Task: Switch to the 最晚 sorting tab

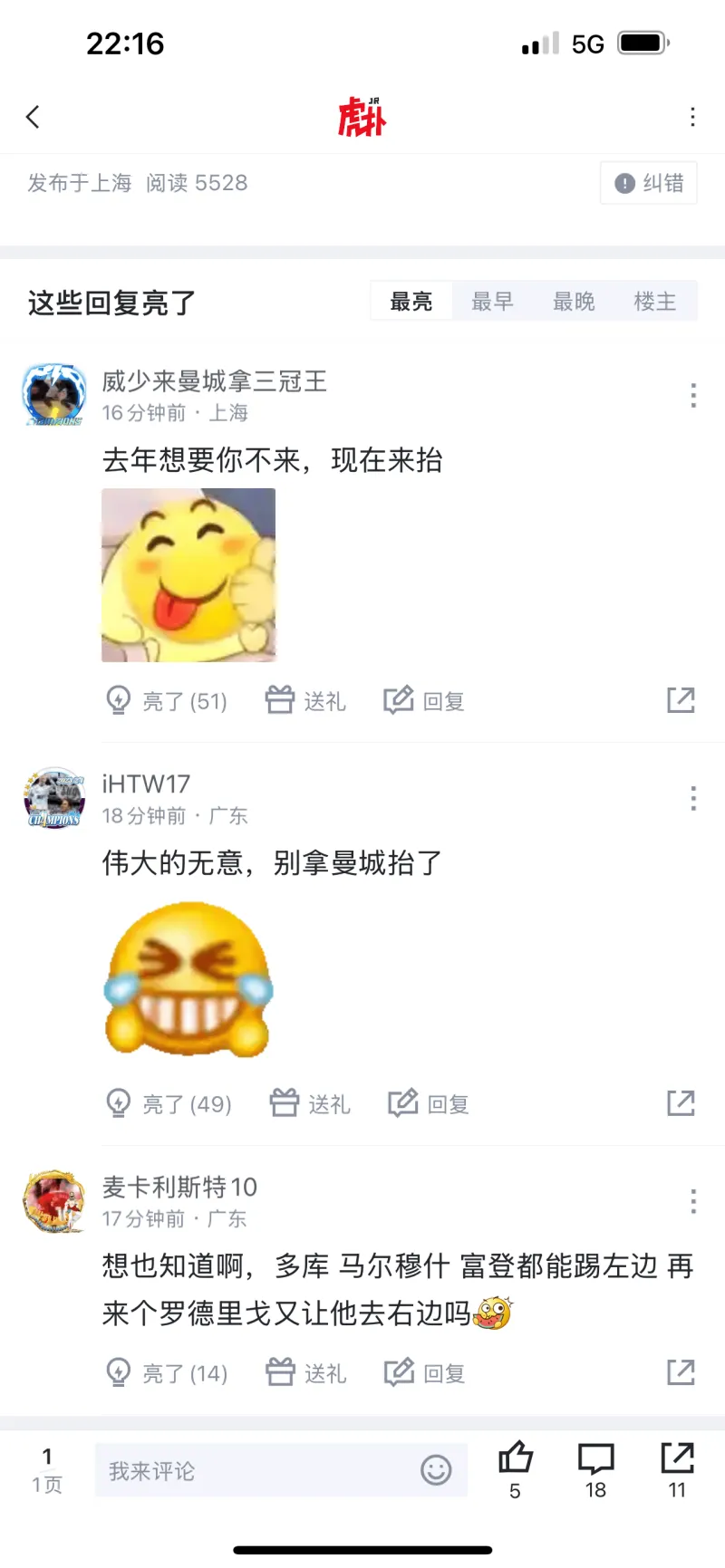Action: coord(574,302)
